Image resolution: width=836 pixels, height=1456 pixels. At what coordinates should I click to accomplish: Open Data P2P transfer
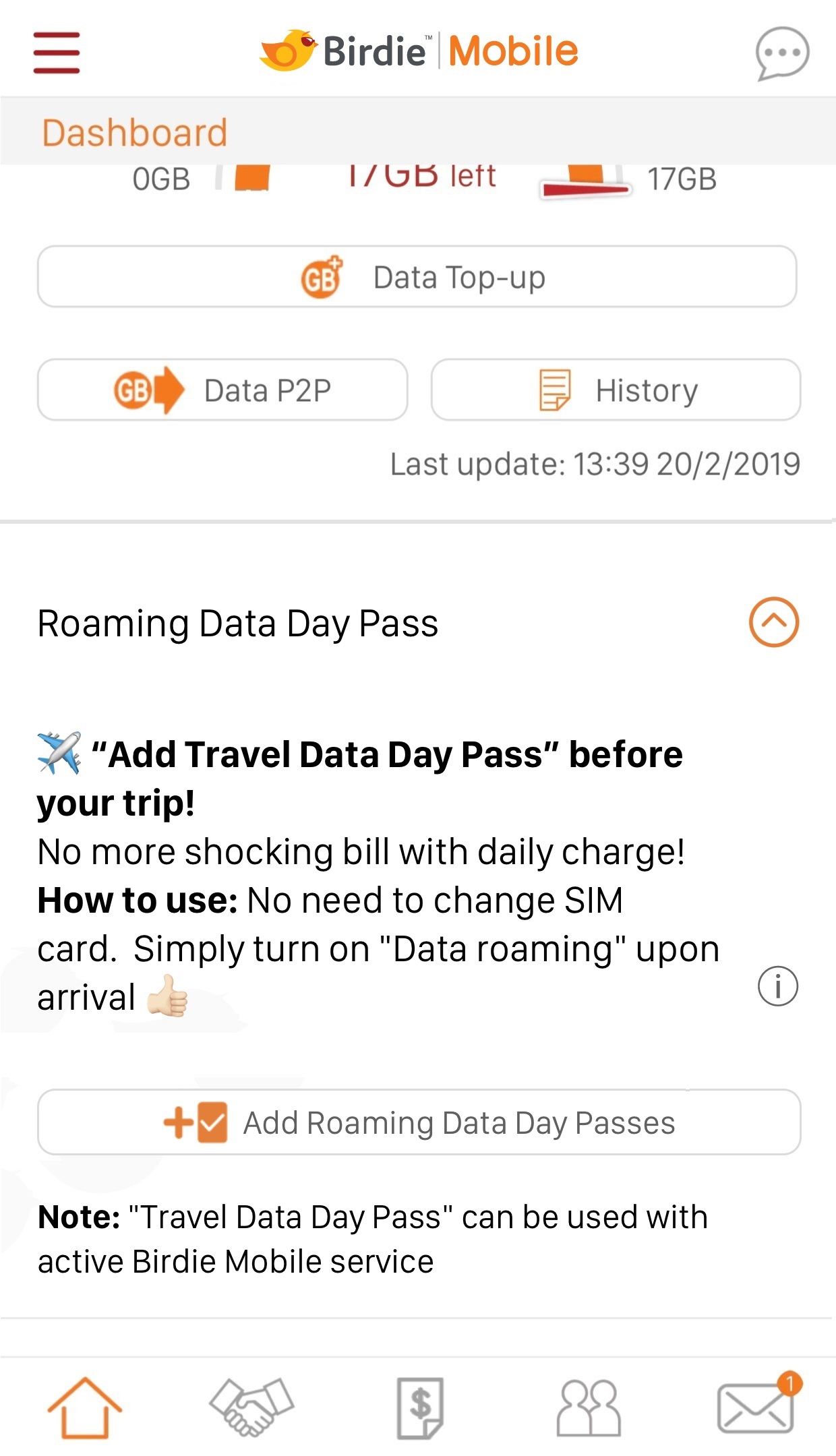pos(222,390)
